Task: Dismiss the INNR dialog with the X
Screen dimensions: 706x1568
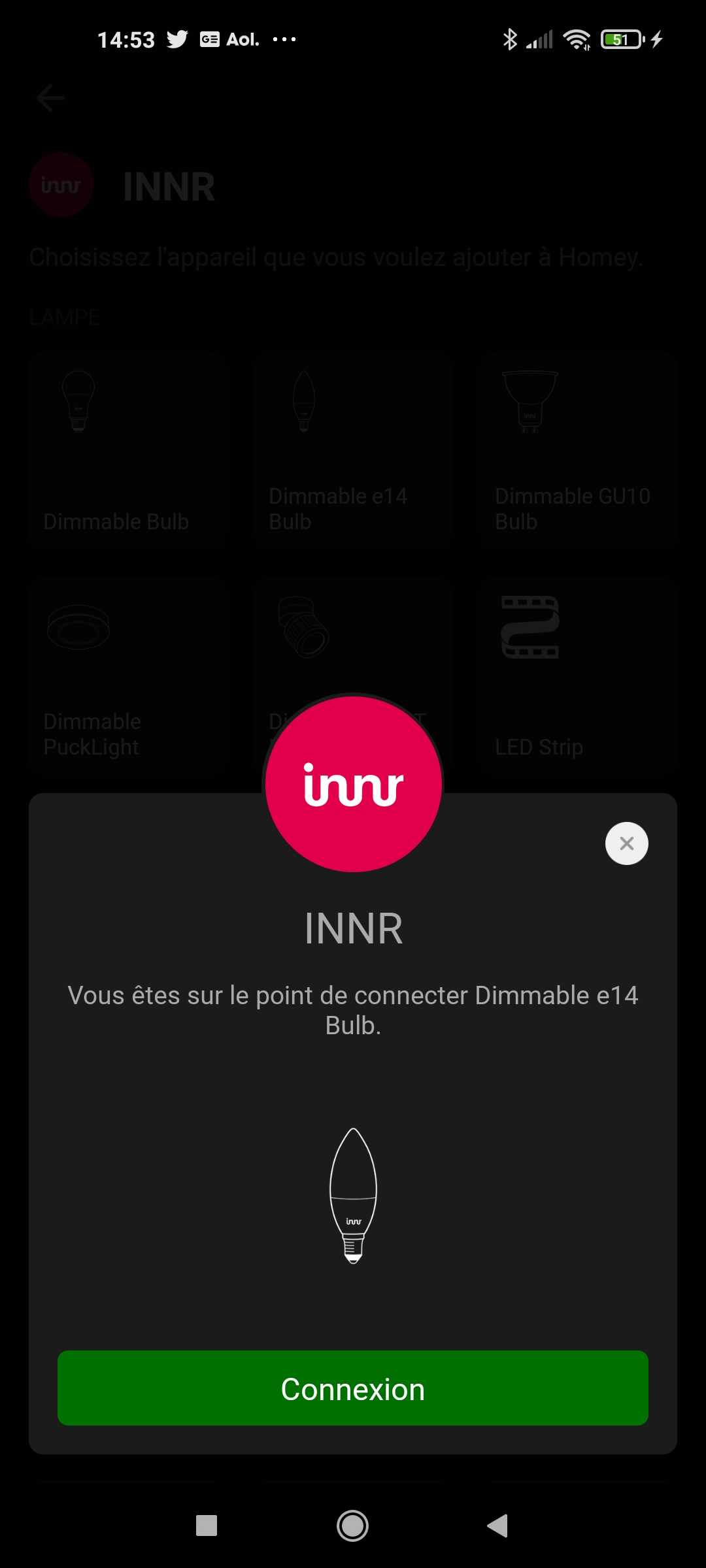Action: click(626, 843)
